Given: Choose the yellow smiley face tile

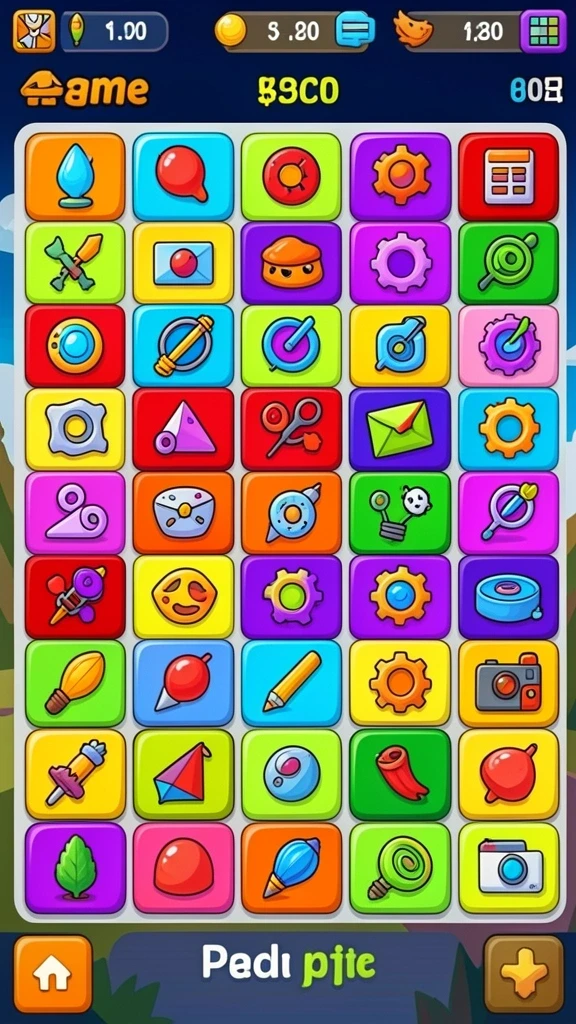Looking at the screenshot, I should tap(184, 596).
